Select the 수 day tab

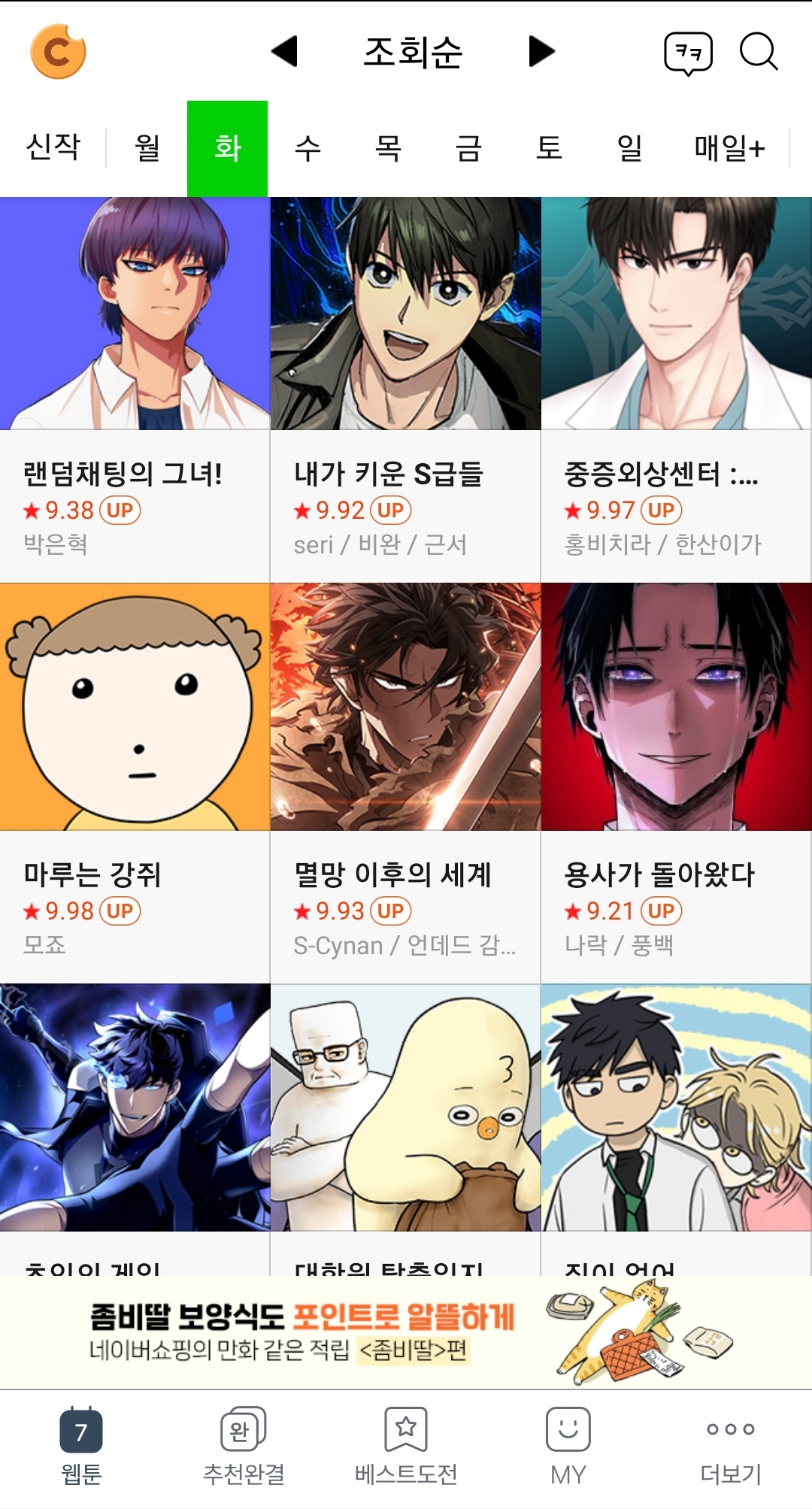click(308, 147)
